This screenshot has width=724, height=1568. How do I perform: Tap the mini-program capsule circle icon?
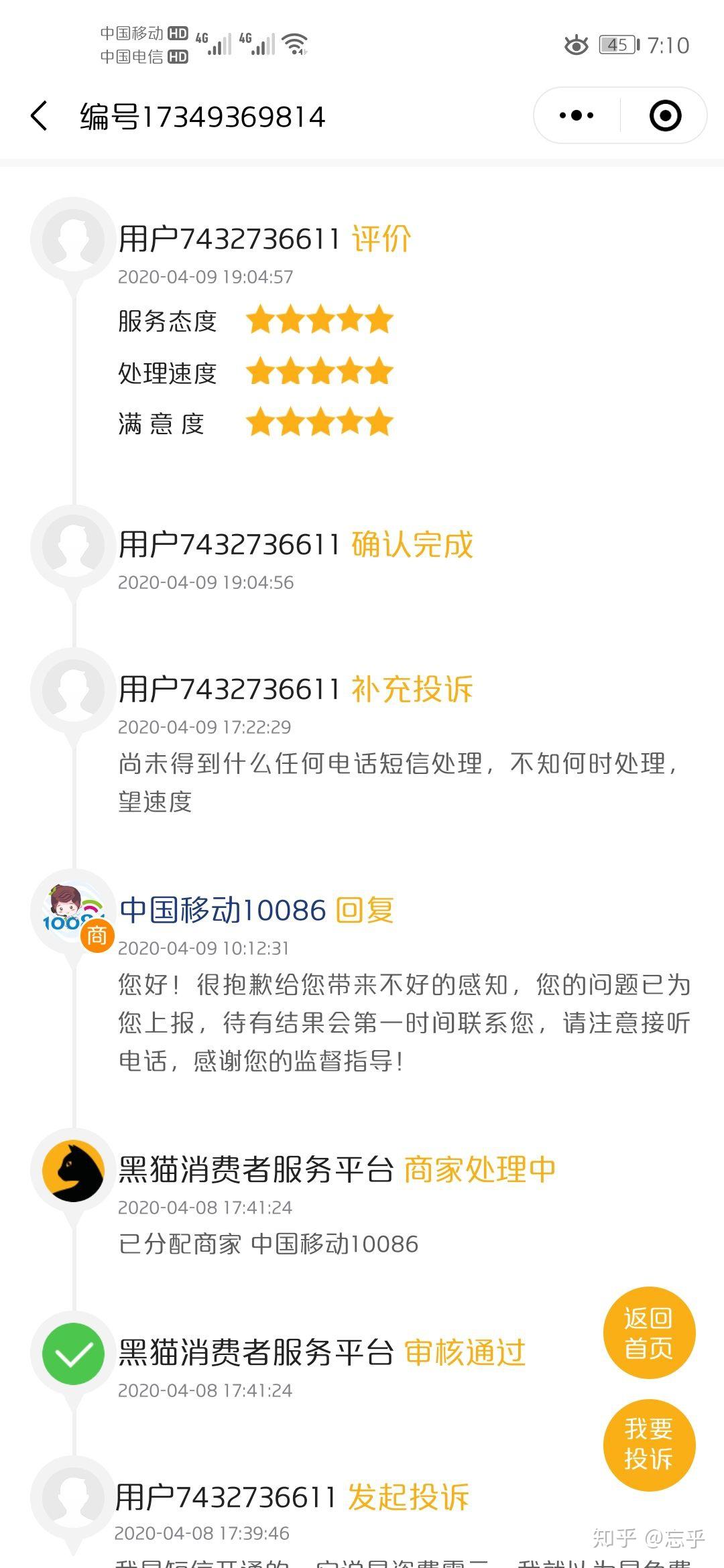click(x=665, y=115)
